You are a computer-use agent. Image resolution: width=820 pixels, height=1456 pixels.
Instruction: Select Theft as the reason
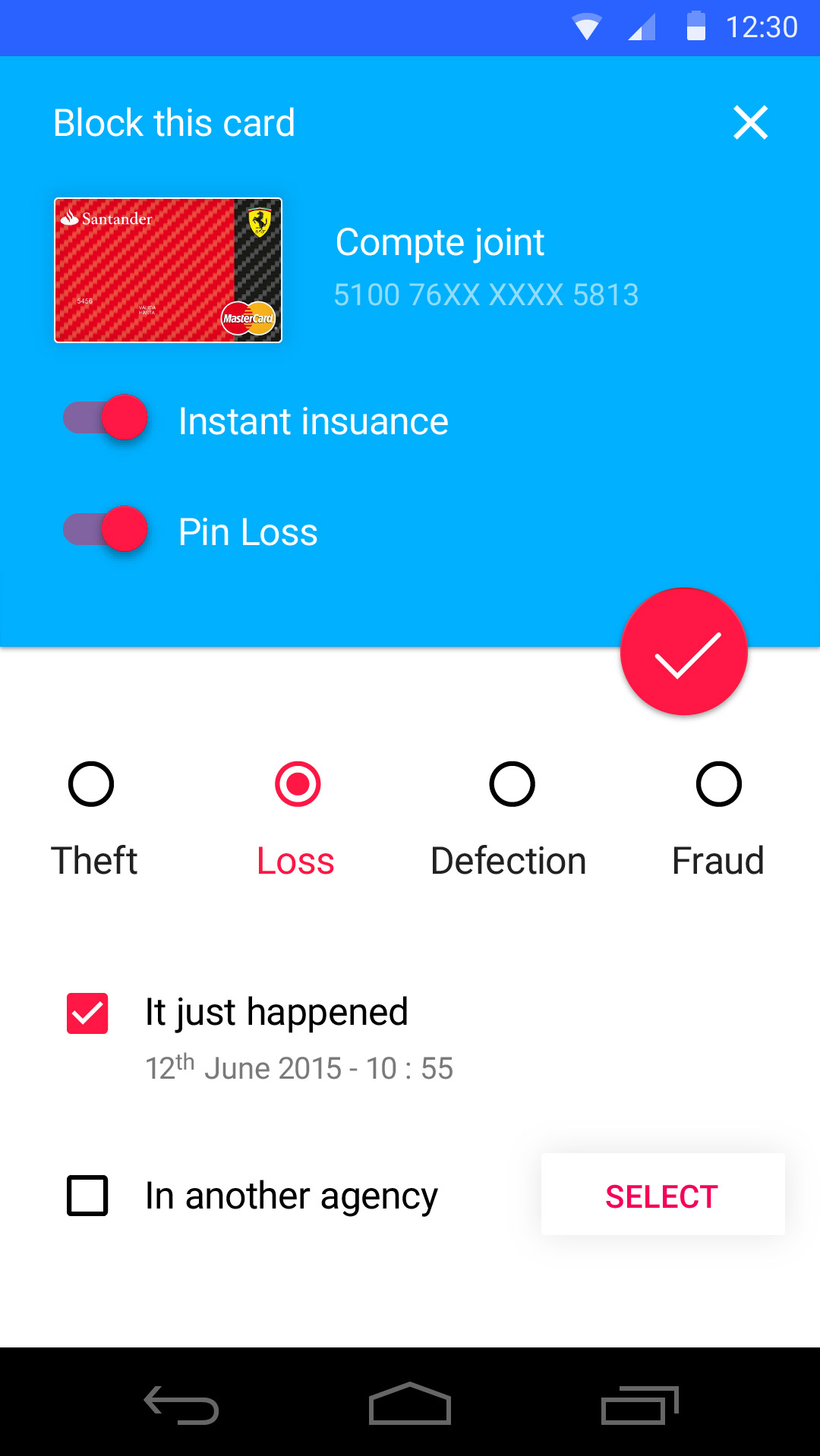click(x=91, y=784)
